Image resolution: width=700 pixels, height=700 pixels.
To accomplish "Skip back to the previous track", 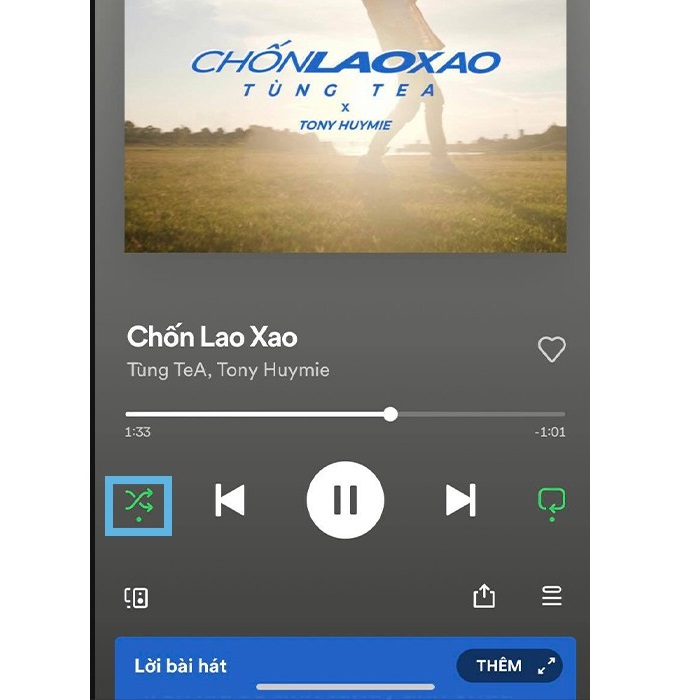I will tap(230, 500).
